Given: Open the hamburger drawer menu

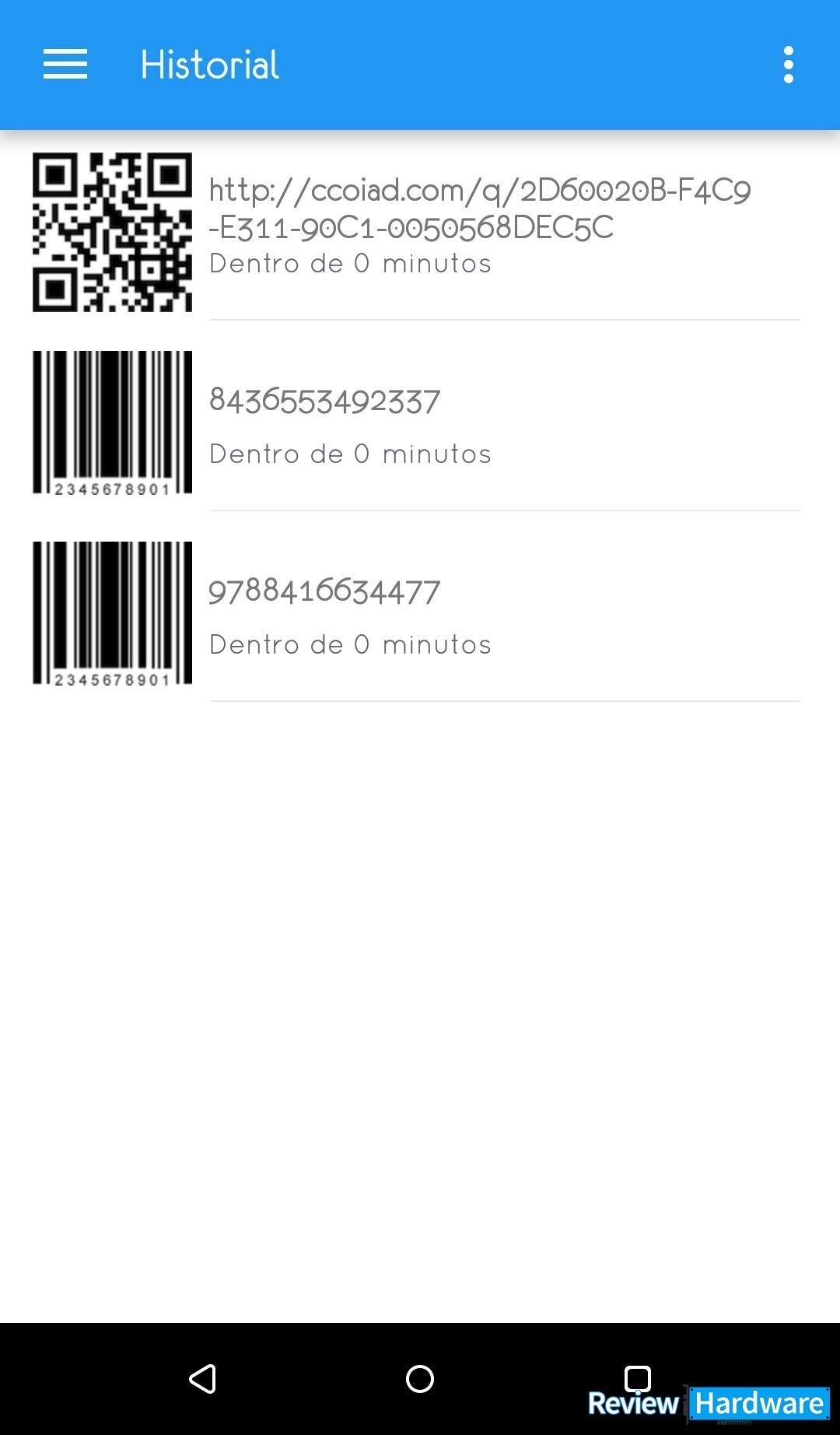Looking at the screenshot, I should tap(65, 64).
